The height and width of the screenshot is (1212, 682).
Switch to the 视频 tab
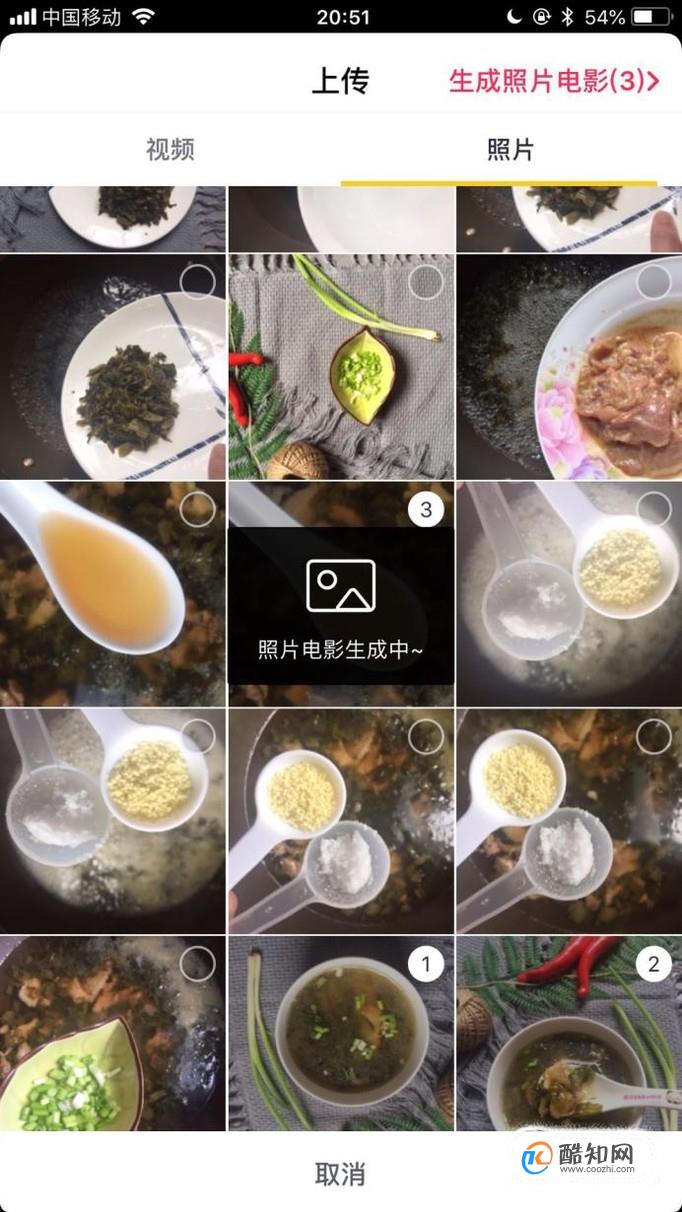(x=170, y=151)
